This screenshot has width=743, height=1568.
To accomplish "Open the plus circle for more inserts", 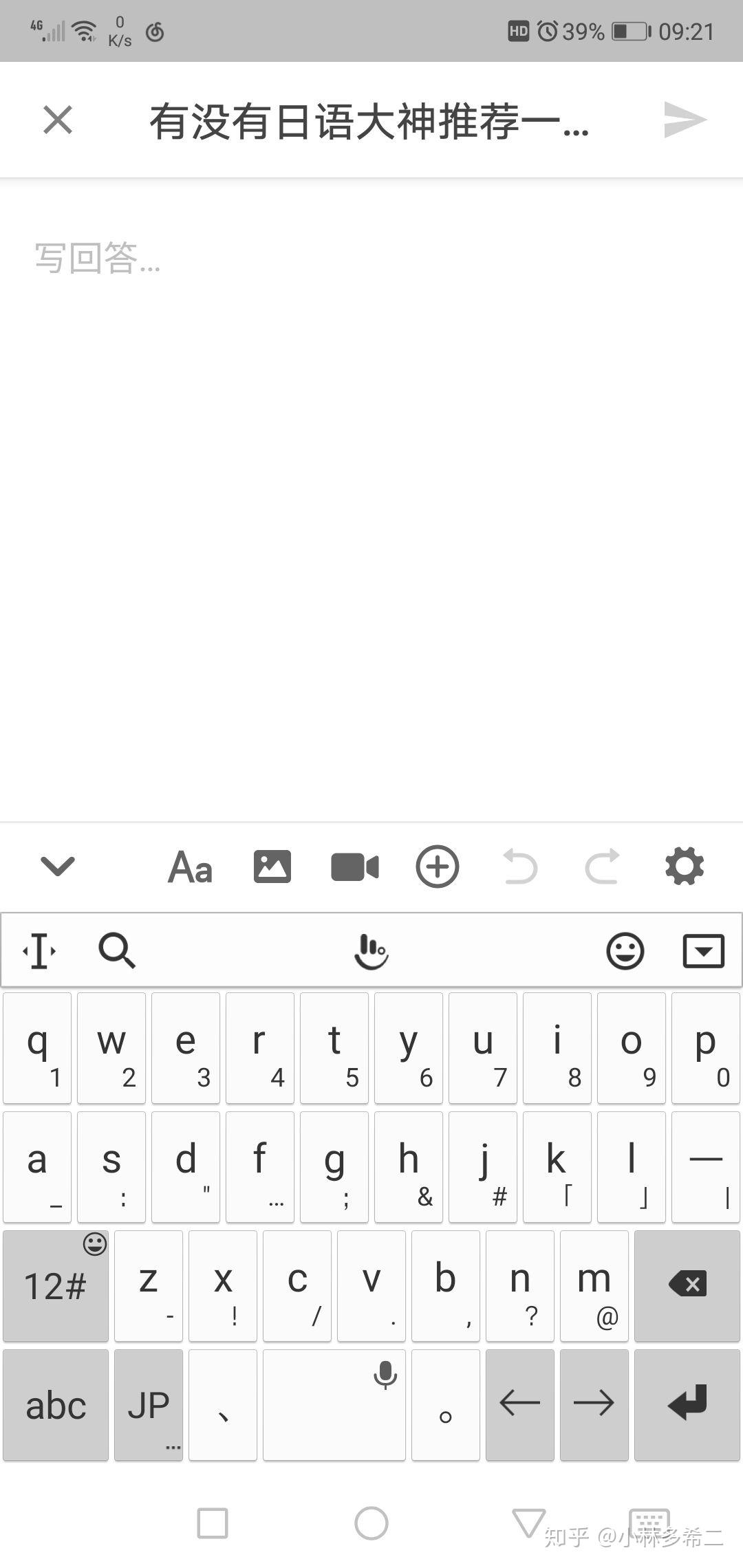I will click(x=438, y=867).
